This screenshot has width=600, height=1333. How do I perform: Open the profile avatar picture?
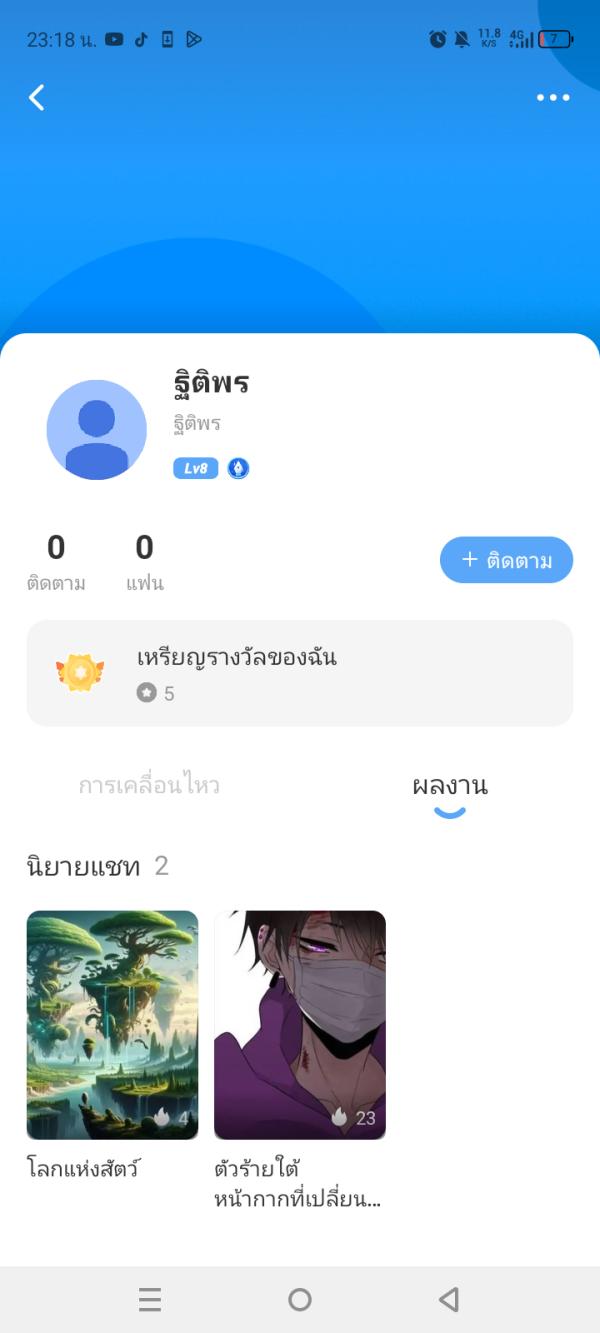coord(97,430)
